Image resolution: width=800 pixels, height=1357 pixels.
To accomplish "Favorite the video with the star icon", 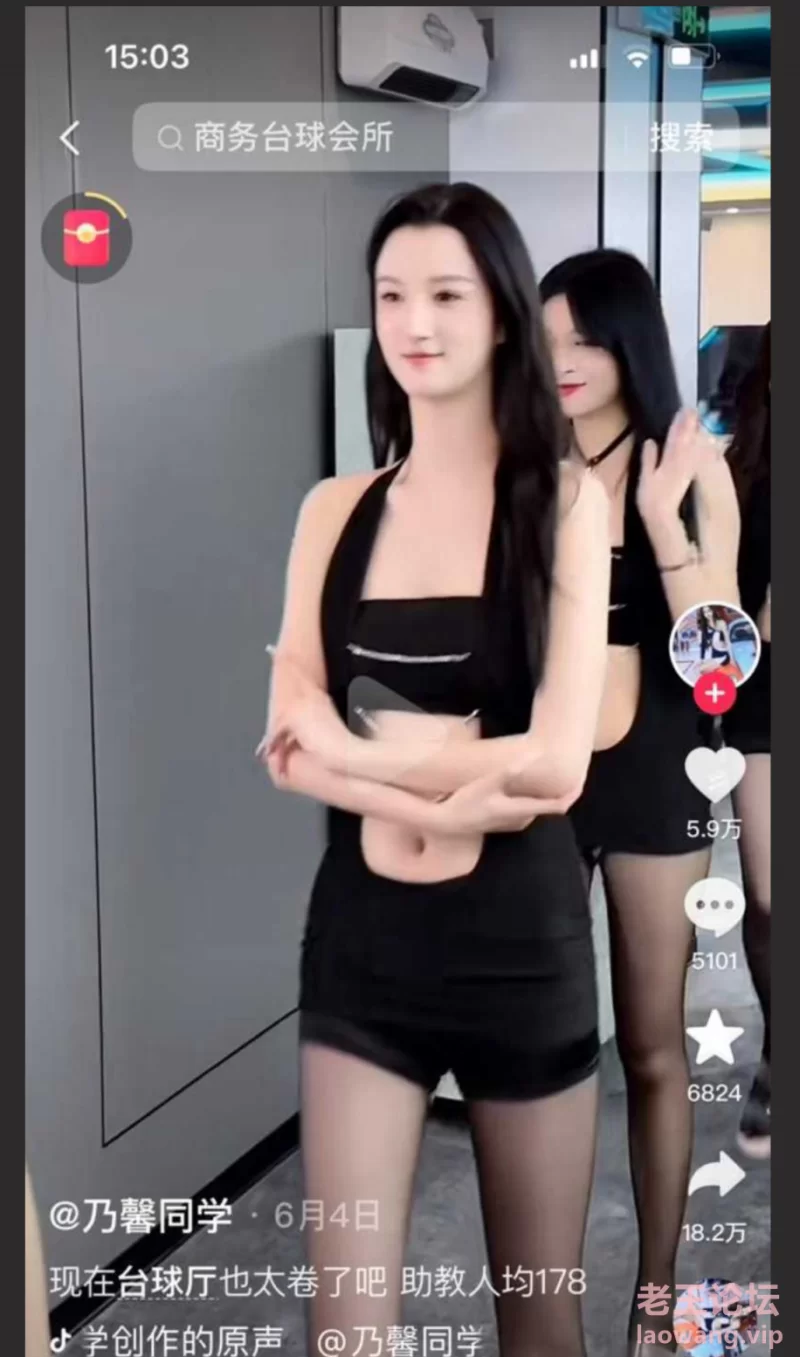I will click(x=714, y=1038).
